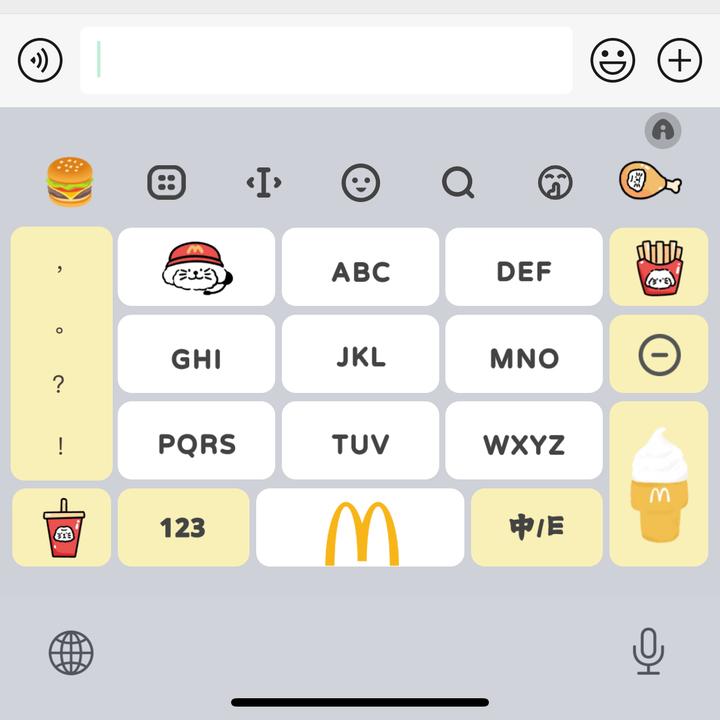Image resolution: width=720 pixels, height=720 pixels.
Task: Tap the voice message icon beside the text field
Action: (x=40, y=60)
